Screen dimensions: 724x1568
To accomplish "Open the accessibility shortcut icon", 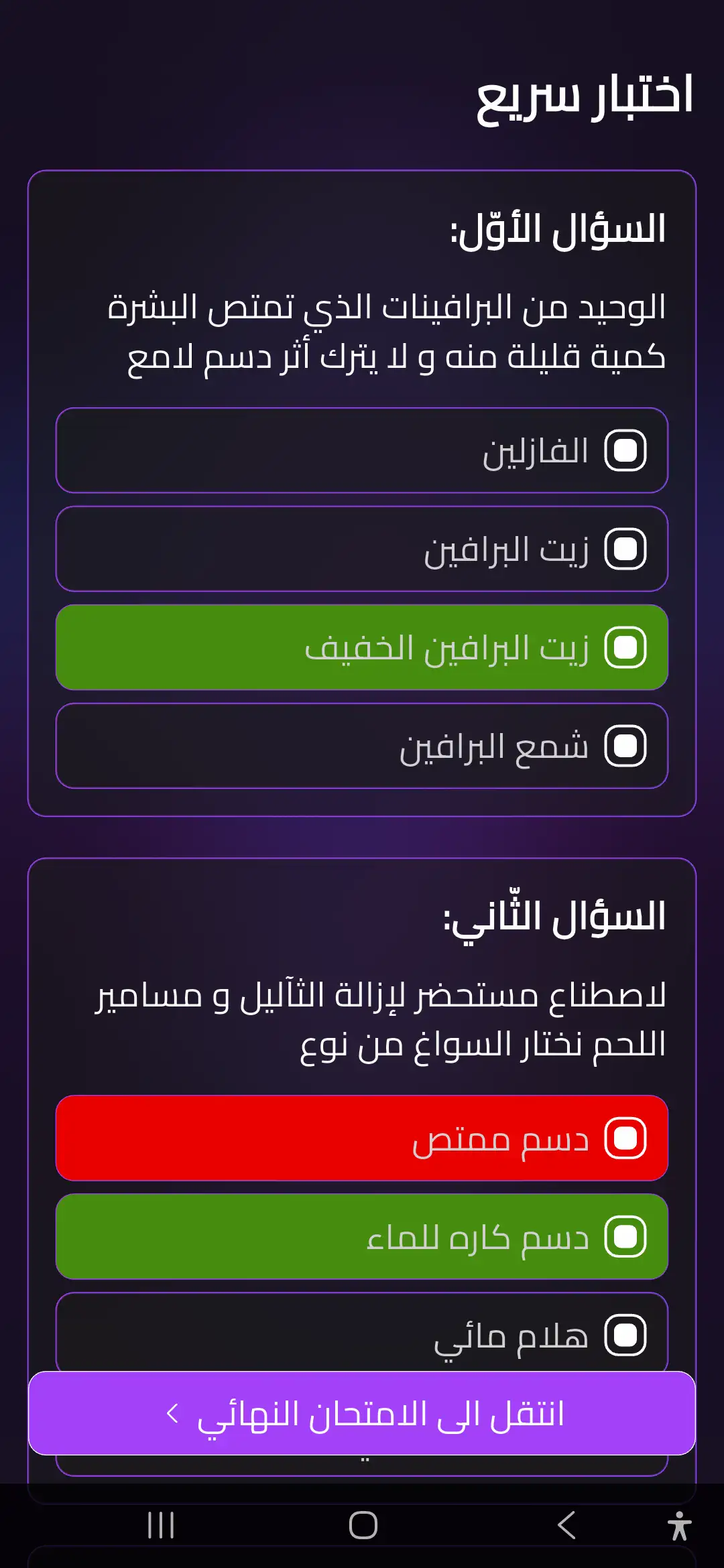I will click(x=678, y=1526).
